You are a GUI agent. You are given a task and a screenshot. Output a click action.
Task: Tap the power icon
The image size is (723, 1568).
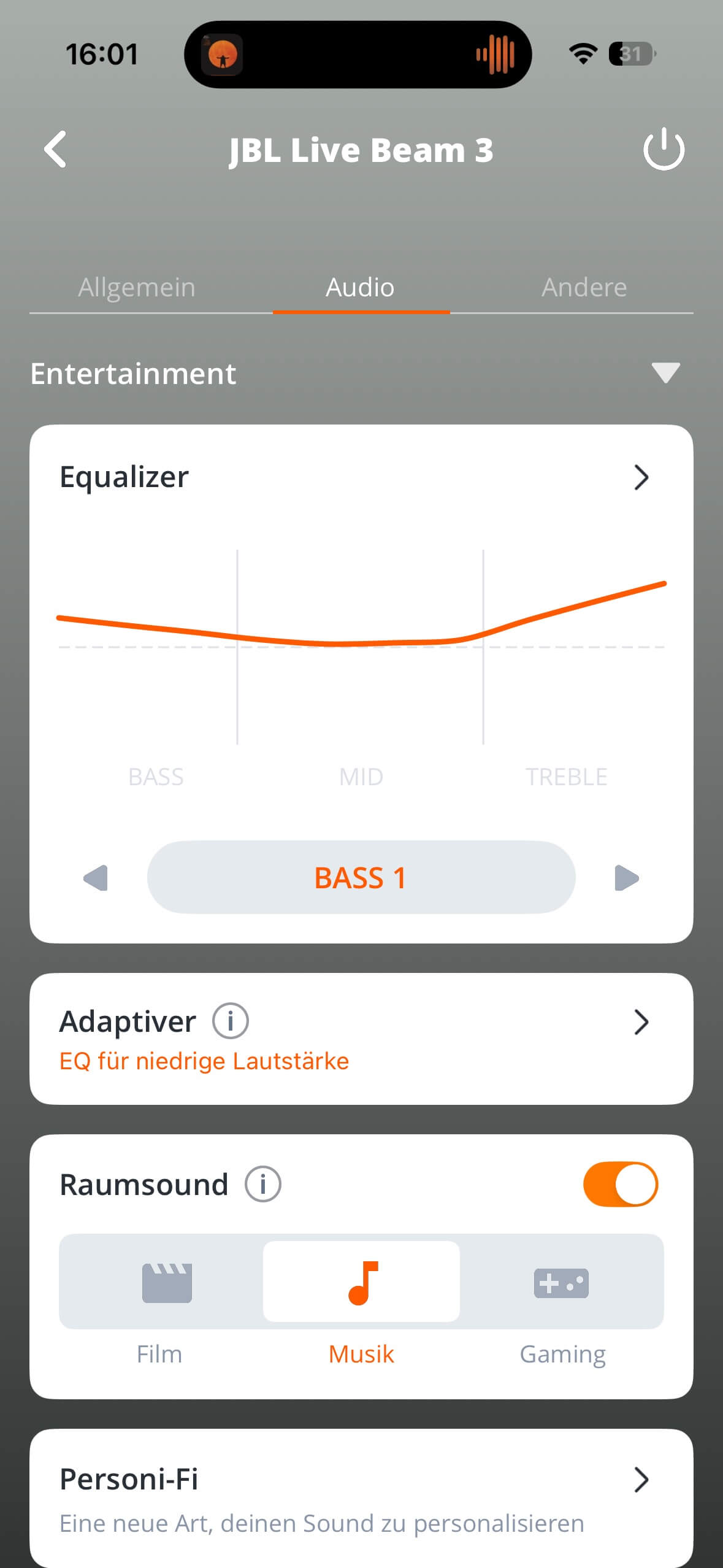click(x=664, y=149)
